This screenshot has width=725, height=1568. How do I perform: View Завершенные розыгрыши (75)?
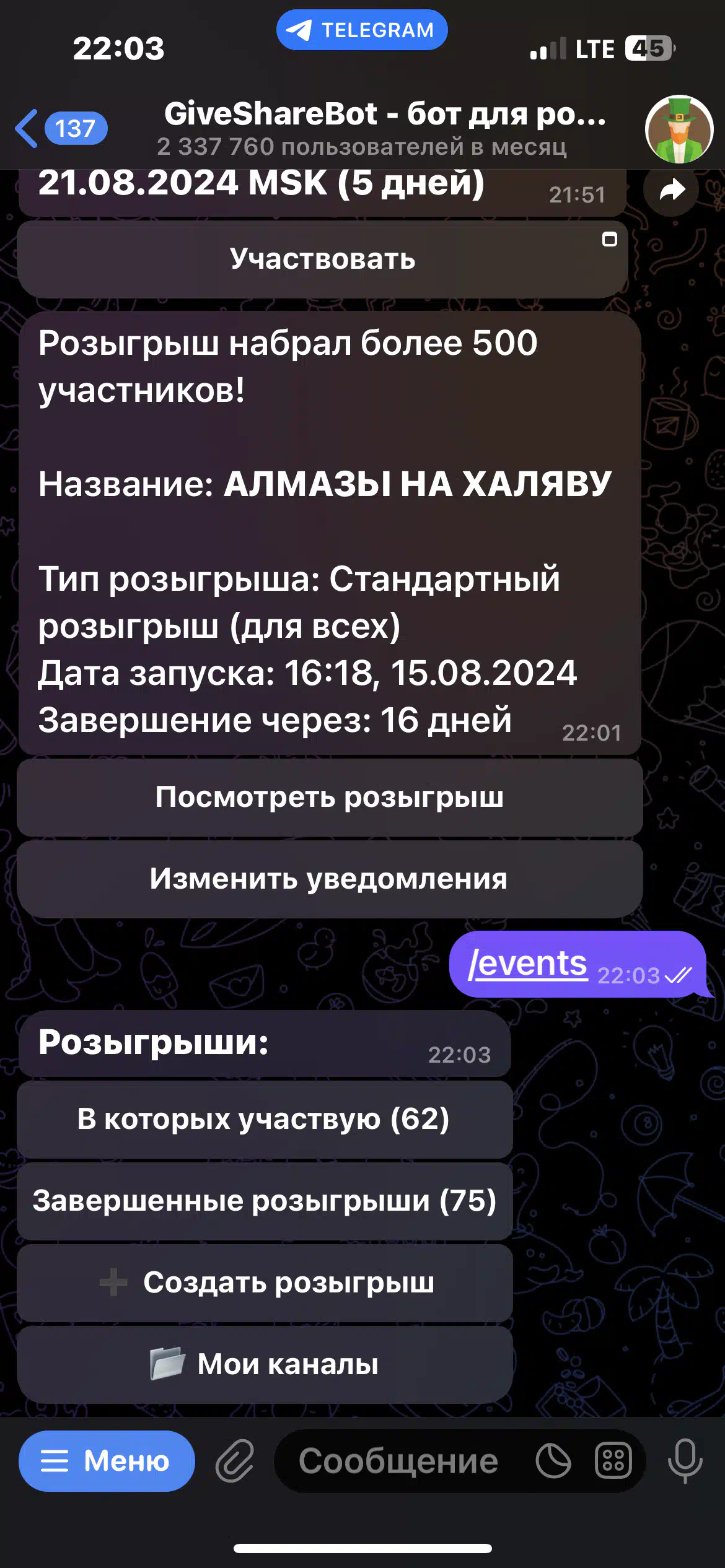click(x=265, y=1201)
